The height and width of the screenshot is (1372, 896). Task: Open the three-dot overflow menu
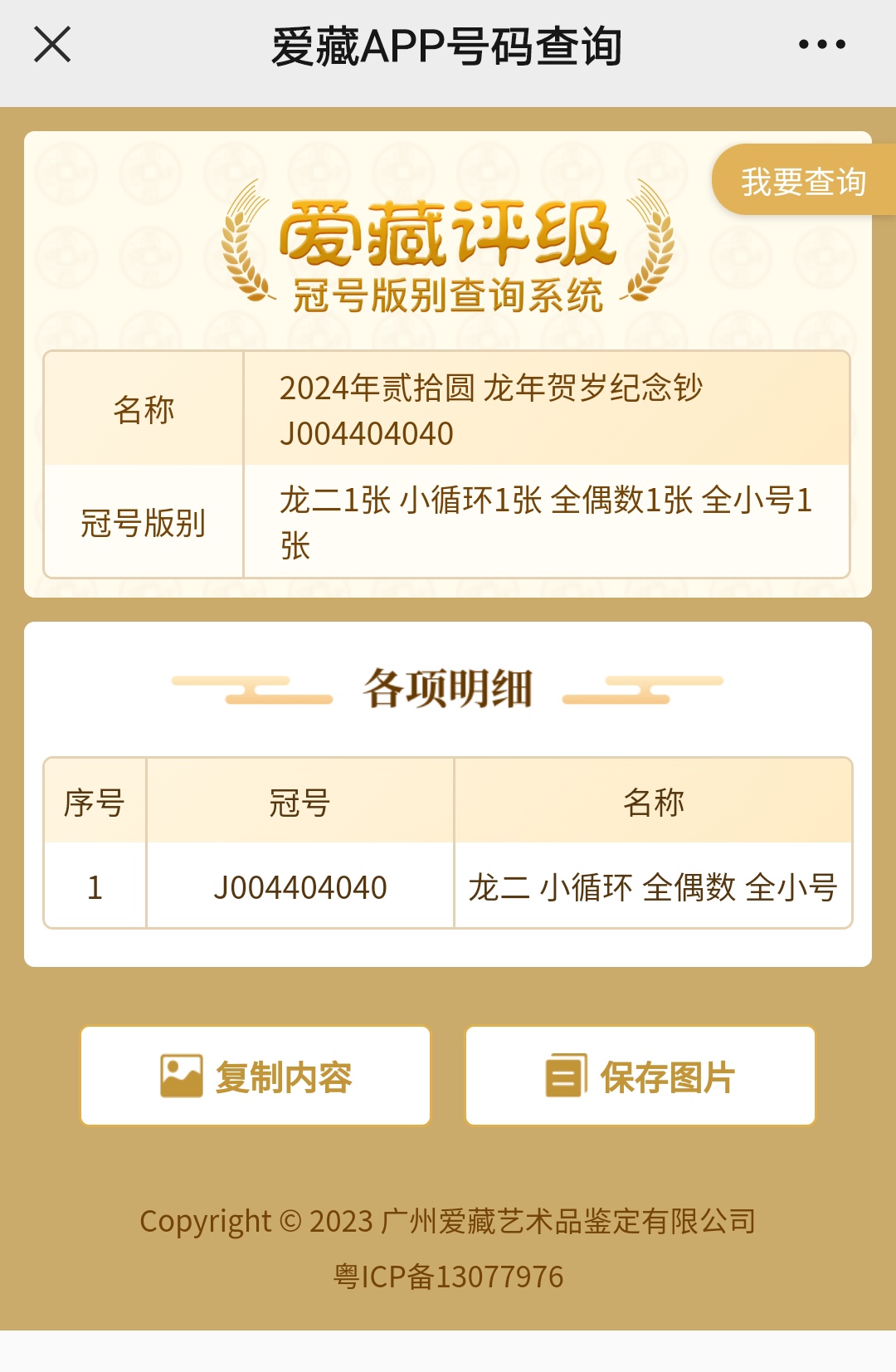click(x=821, y=45)
